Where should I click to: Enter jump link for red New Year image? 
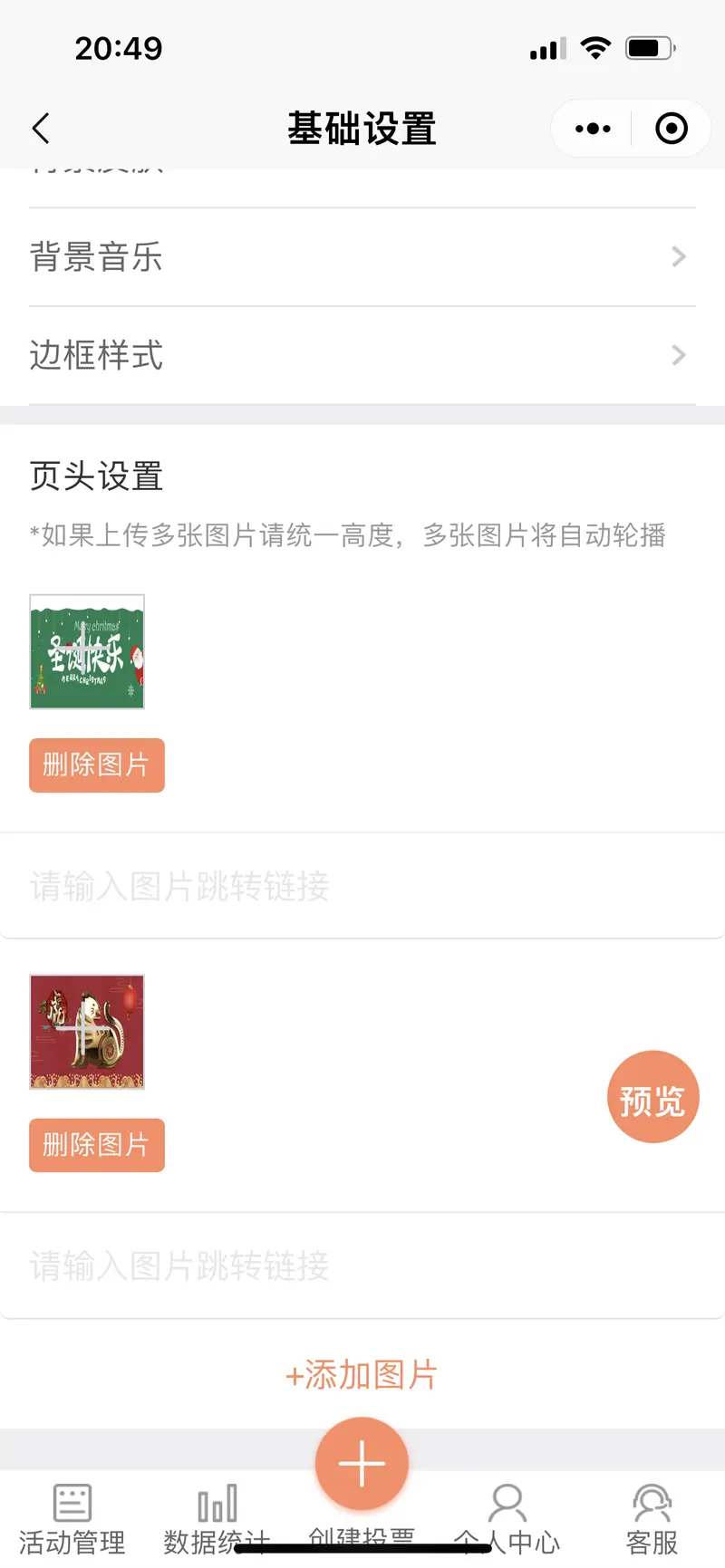pyautogui.click(x=362, y=1265)
